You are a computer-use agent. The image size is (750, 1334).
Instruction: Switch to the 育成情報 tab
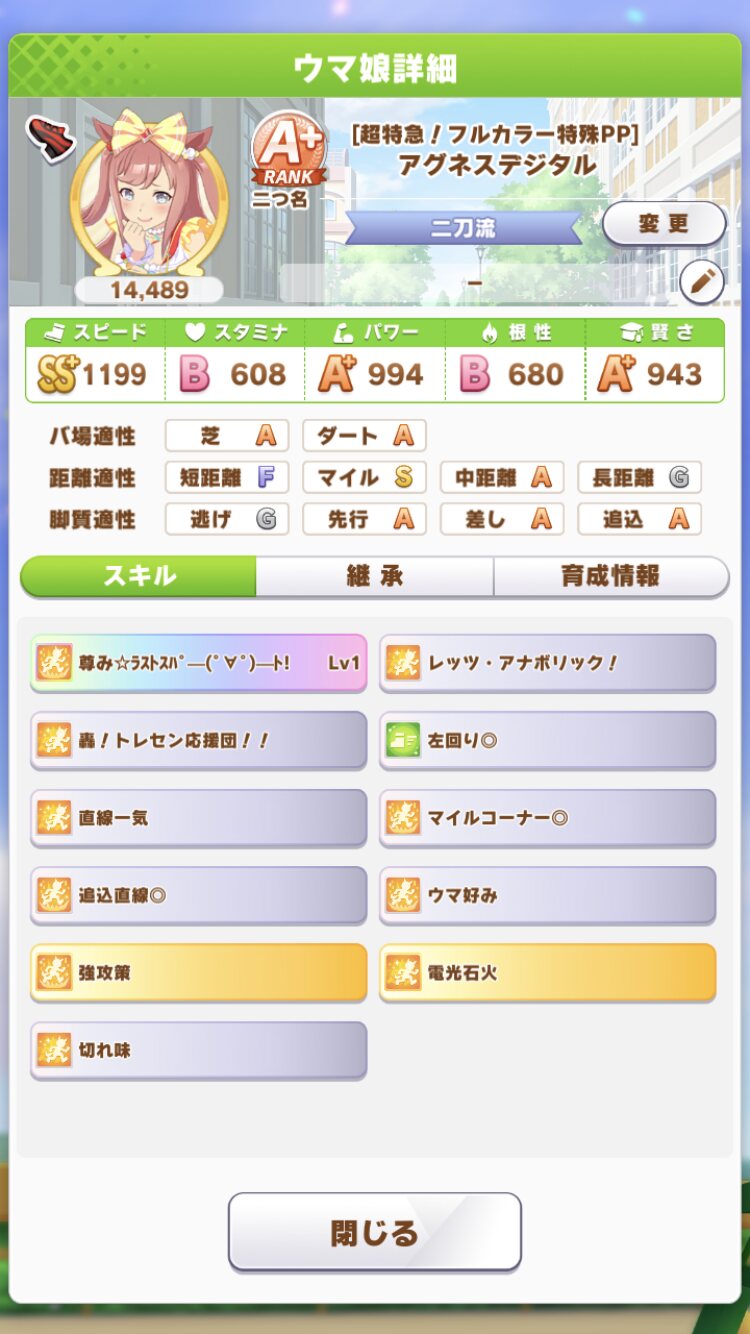(610, 576)
